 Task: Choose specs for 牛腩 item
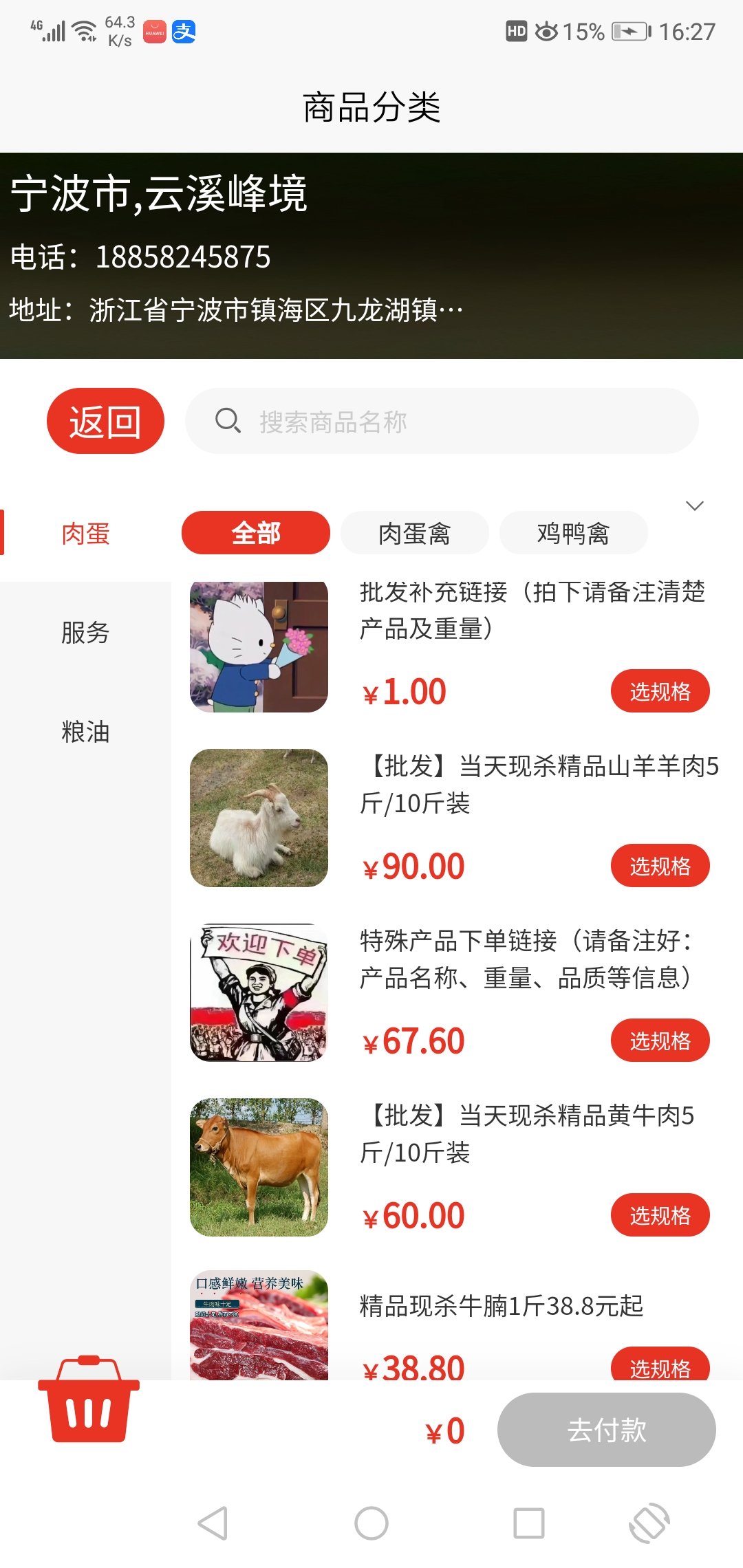pos(660,1366)
